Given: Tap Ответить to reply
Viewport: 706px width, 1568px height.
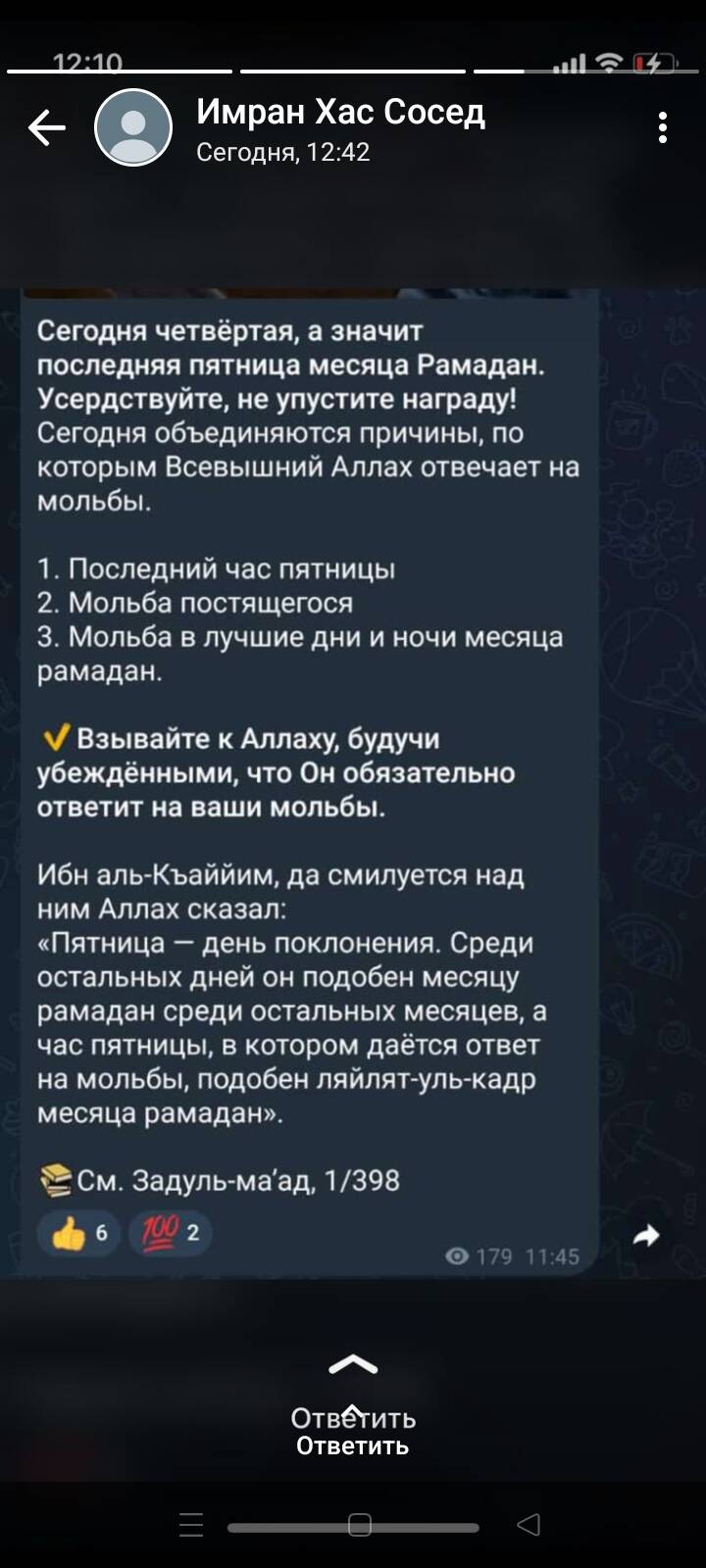Looking at the screenshot, I should [353, 1431].
